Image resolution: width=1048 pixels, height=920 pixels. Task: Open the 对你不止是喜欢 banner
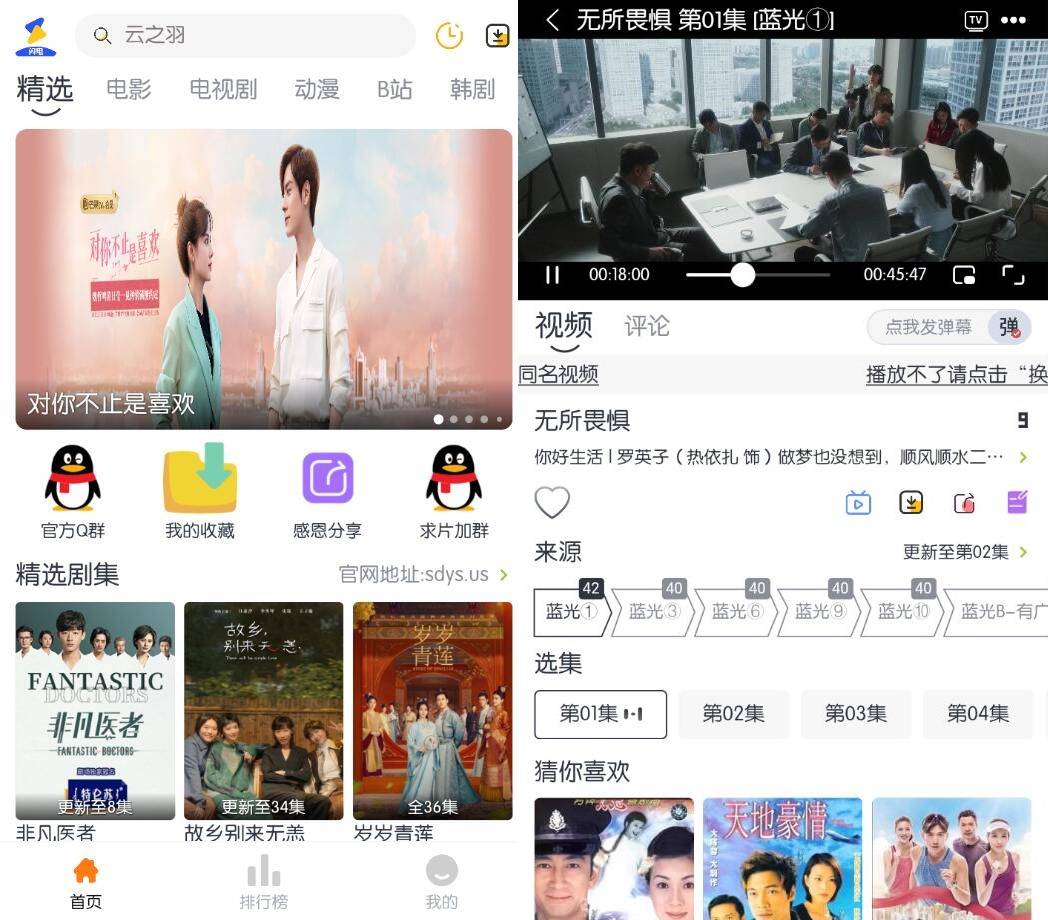tap(264, 279)
